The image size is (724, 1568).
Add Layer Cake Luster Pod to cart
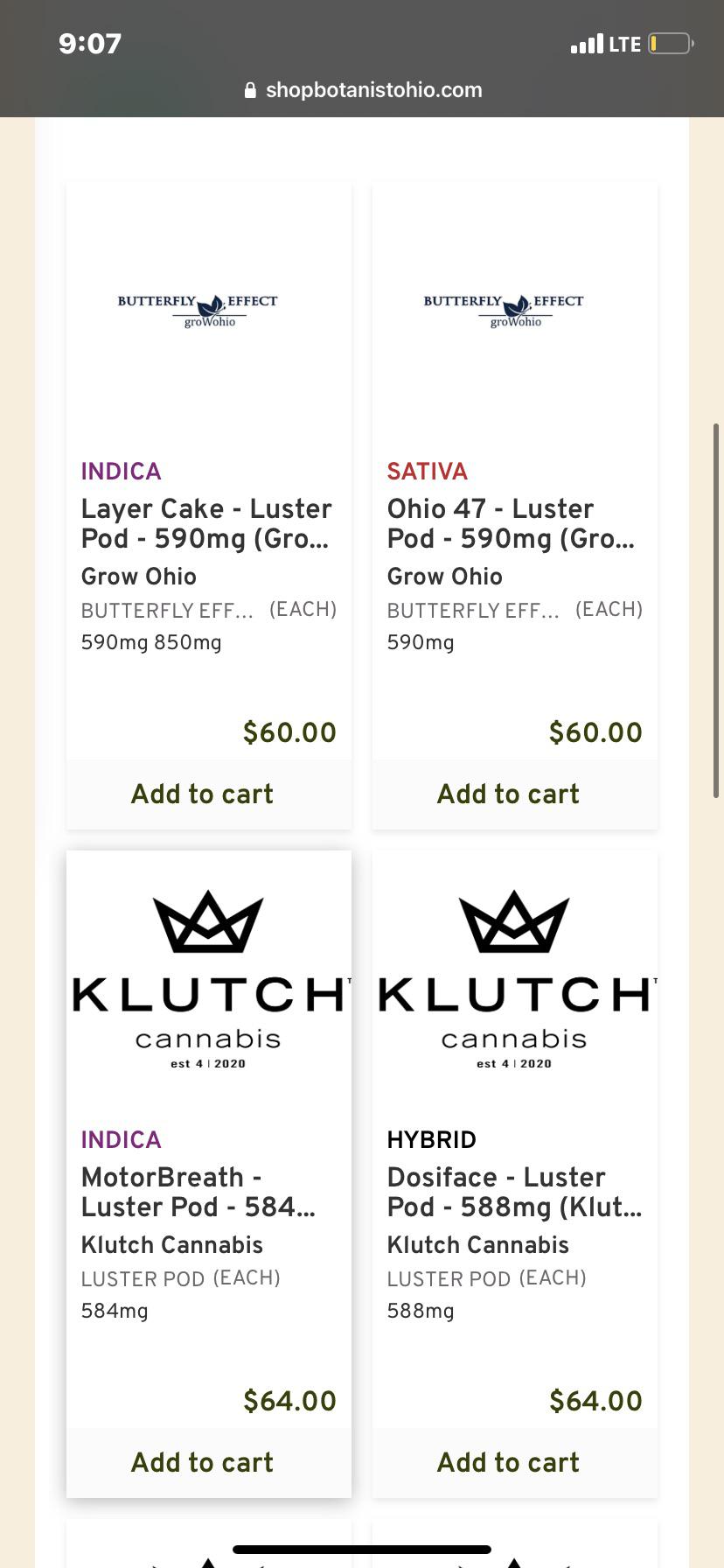(202, 794)
